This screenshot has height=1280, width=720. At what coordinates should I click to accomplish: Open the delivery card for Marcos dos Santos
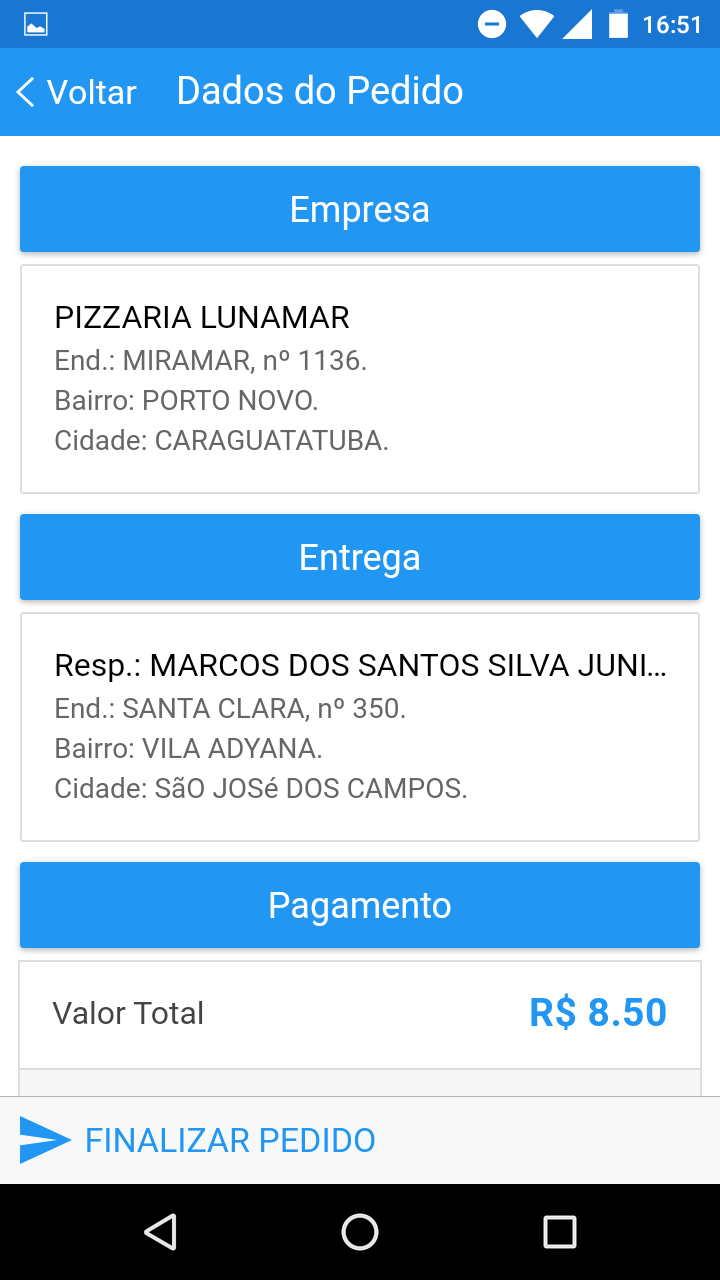(360, 727)
